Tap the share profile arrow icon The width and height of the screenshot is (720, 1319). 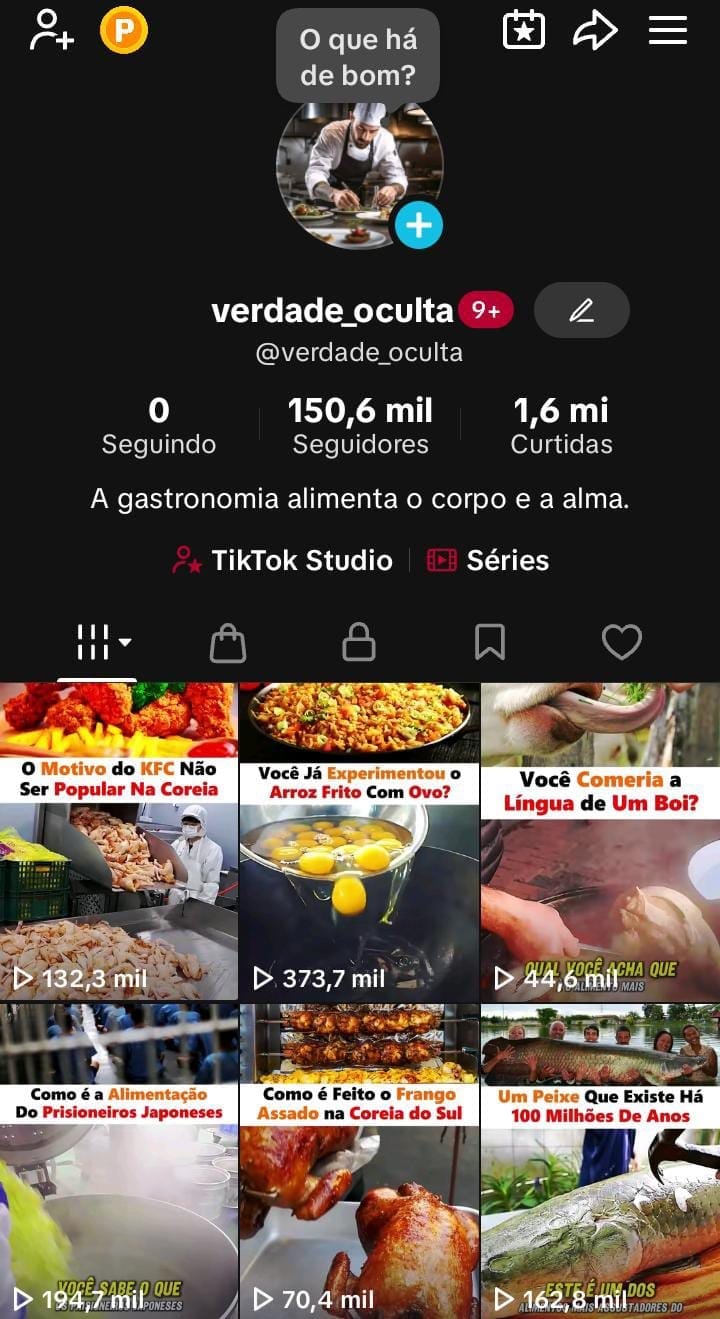[595, 30]
